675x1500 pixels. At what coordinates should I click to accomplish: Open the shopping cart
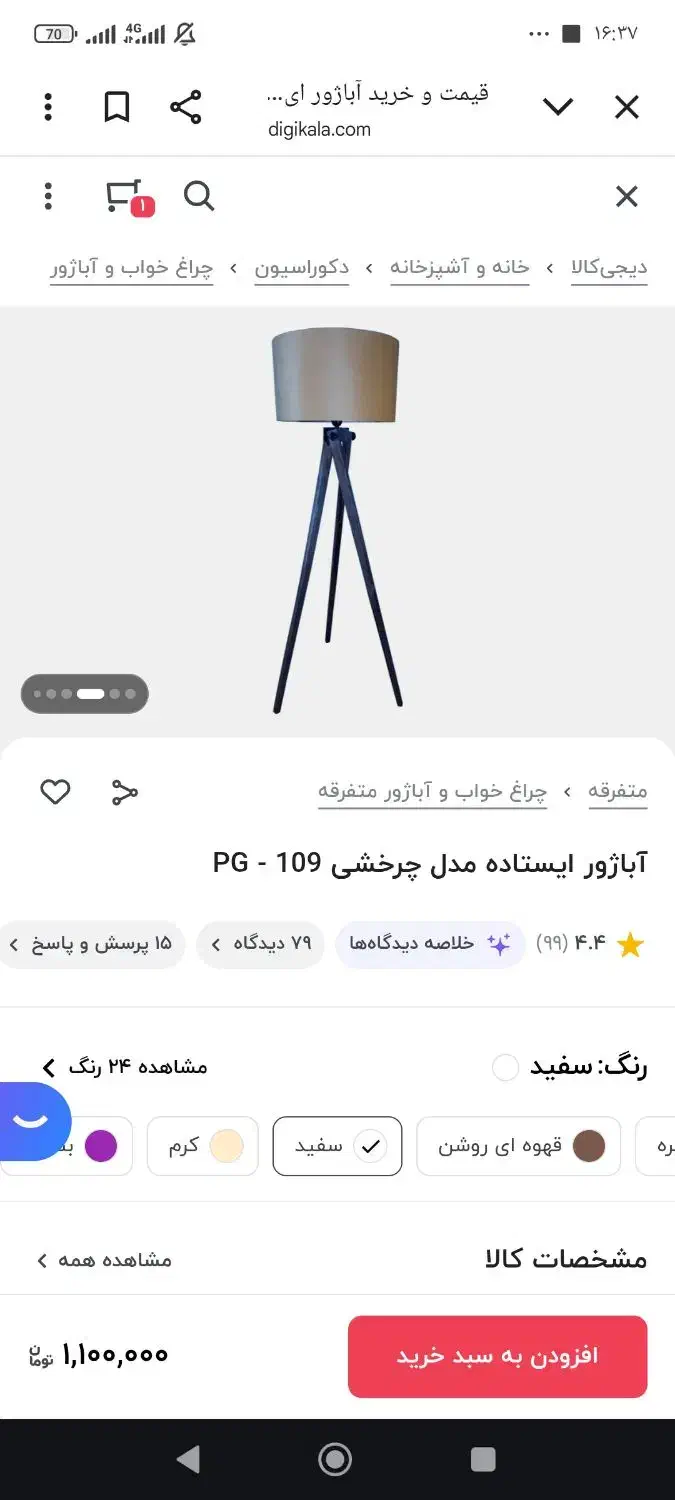pyautogui.click(x=125, y=196)
